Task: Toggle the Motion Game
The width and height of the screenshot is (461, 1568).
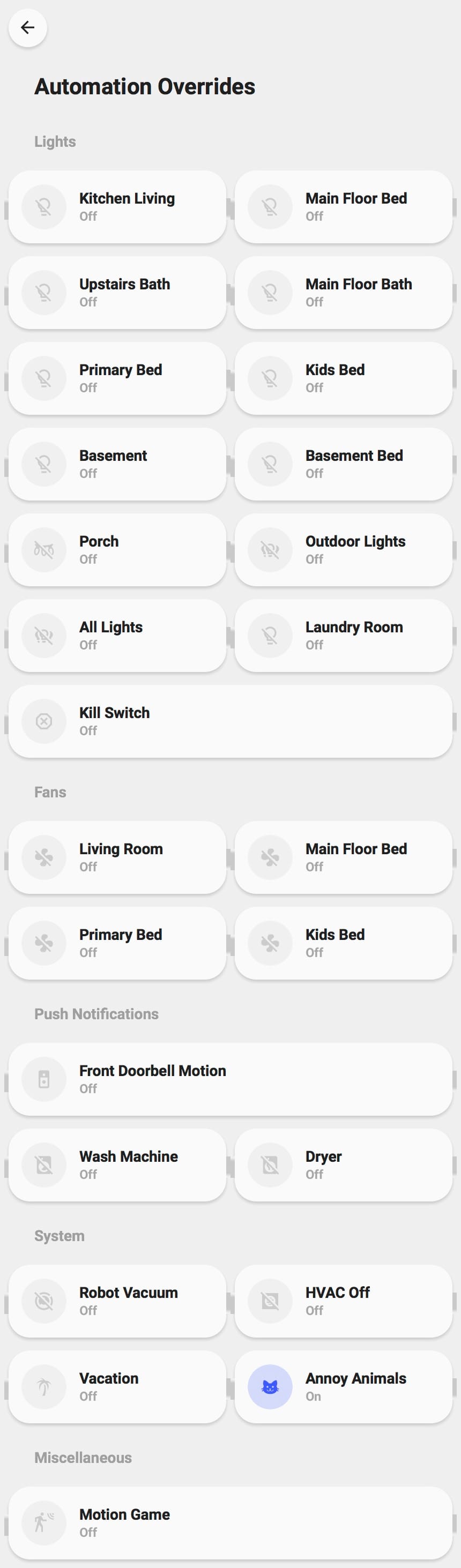Action: [229, 1523]
